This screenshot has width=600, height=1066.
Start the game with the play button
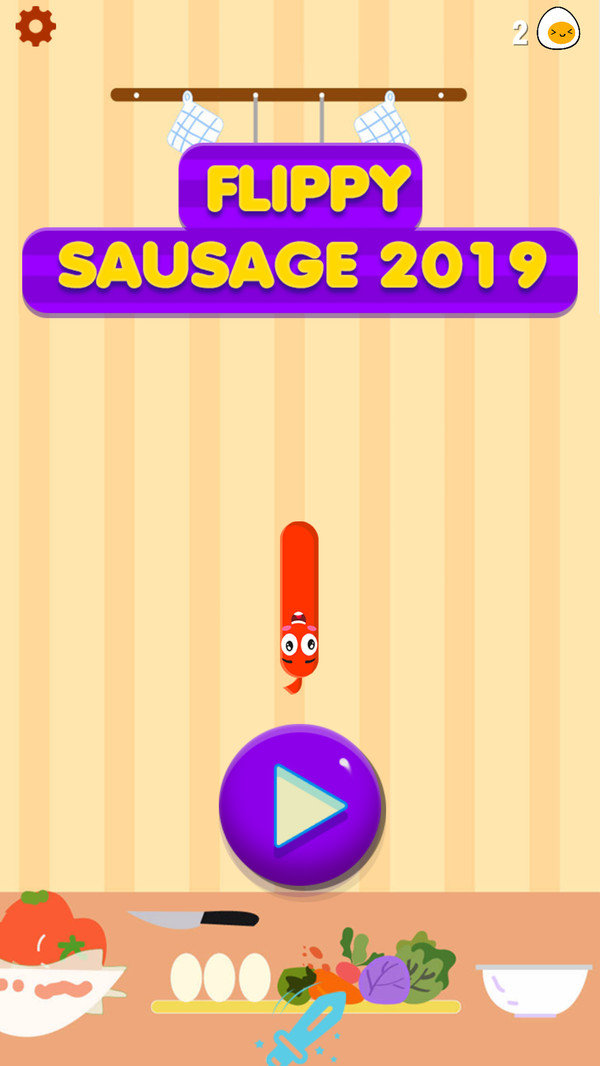(x=301, y=805)
